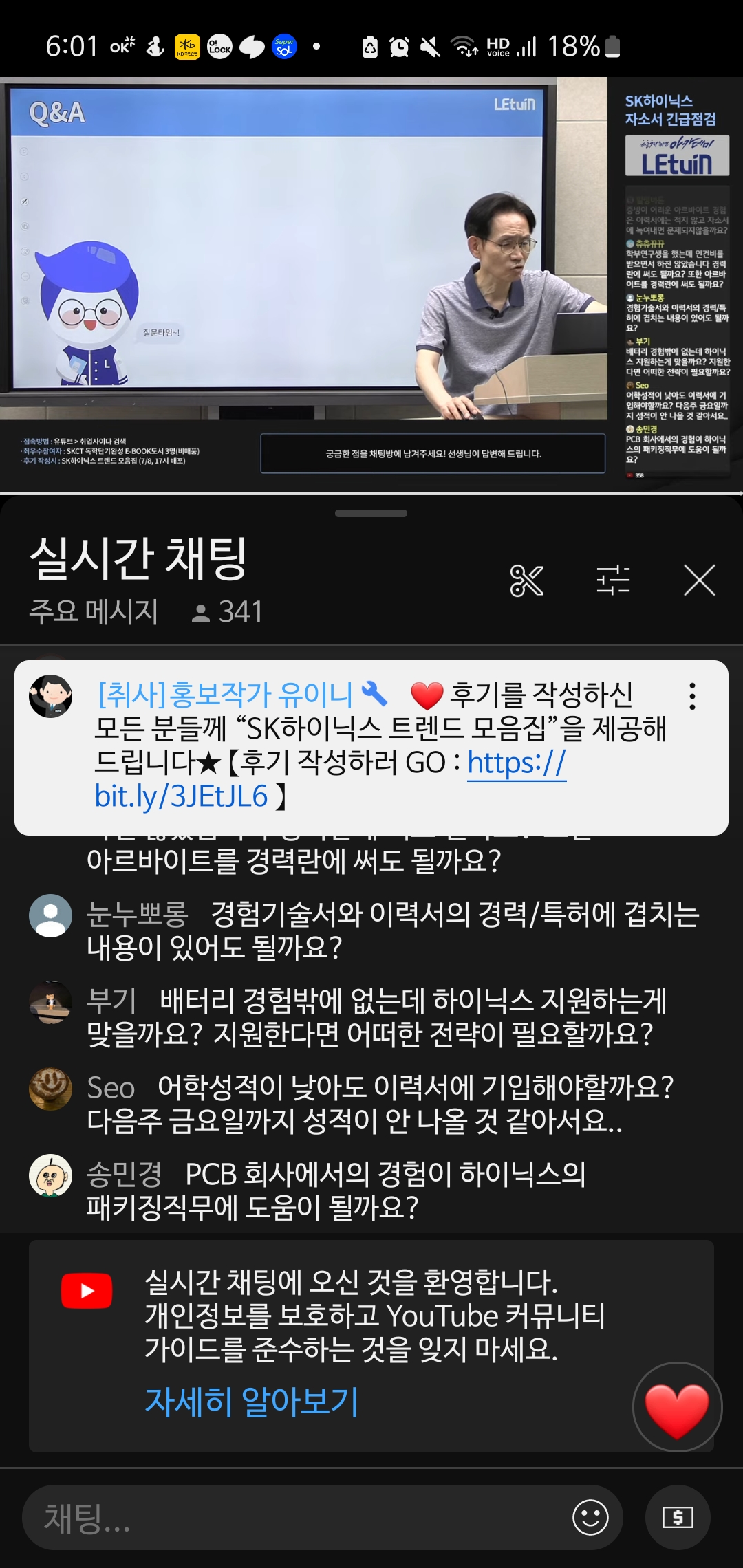Select 송민경's message about PCB 회사

385,1190
